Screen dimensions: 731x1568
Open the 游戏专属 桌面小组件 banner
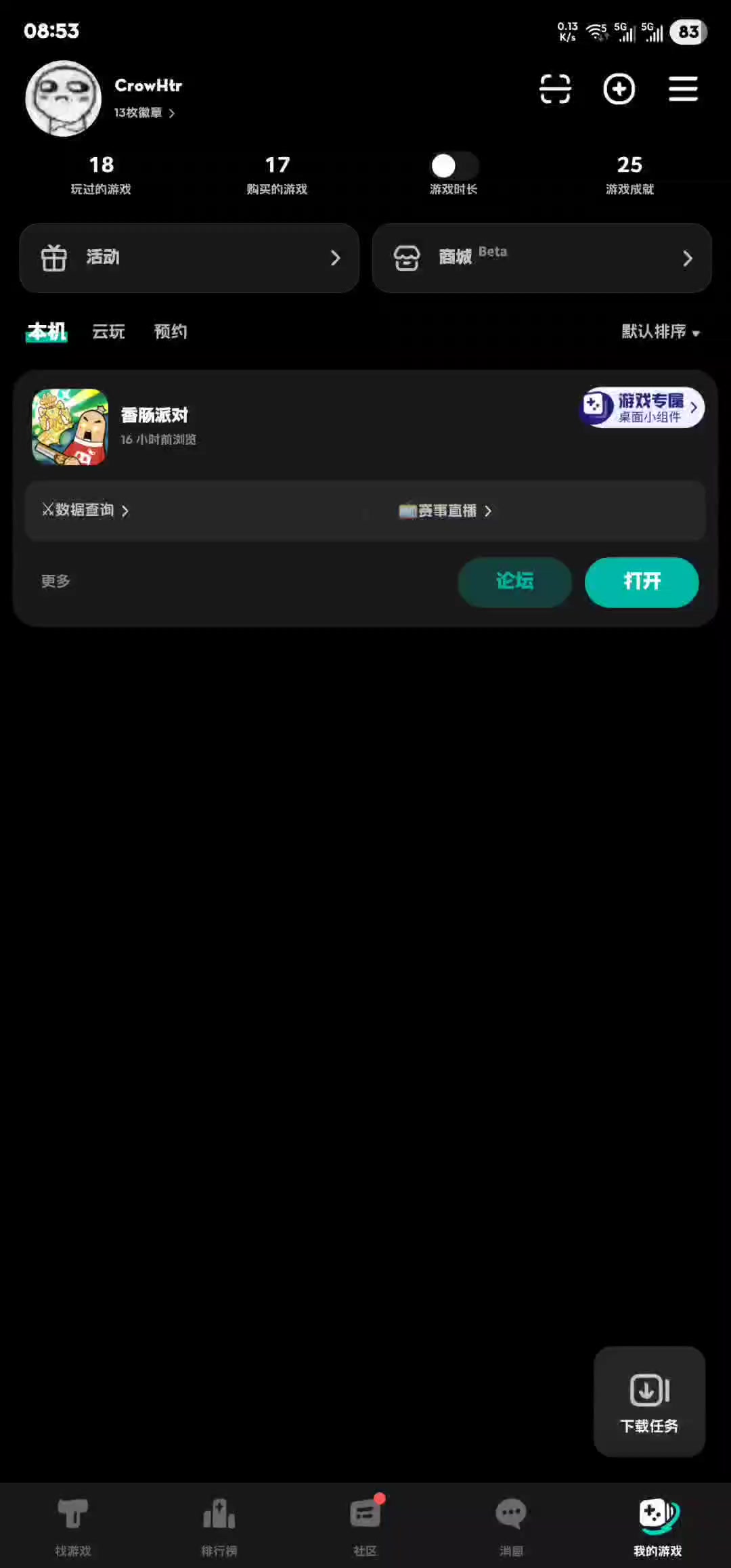click(642, 408)
